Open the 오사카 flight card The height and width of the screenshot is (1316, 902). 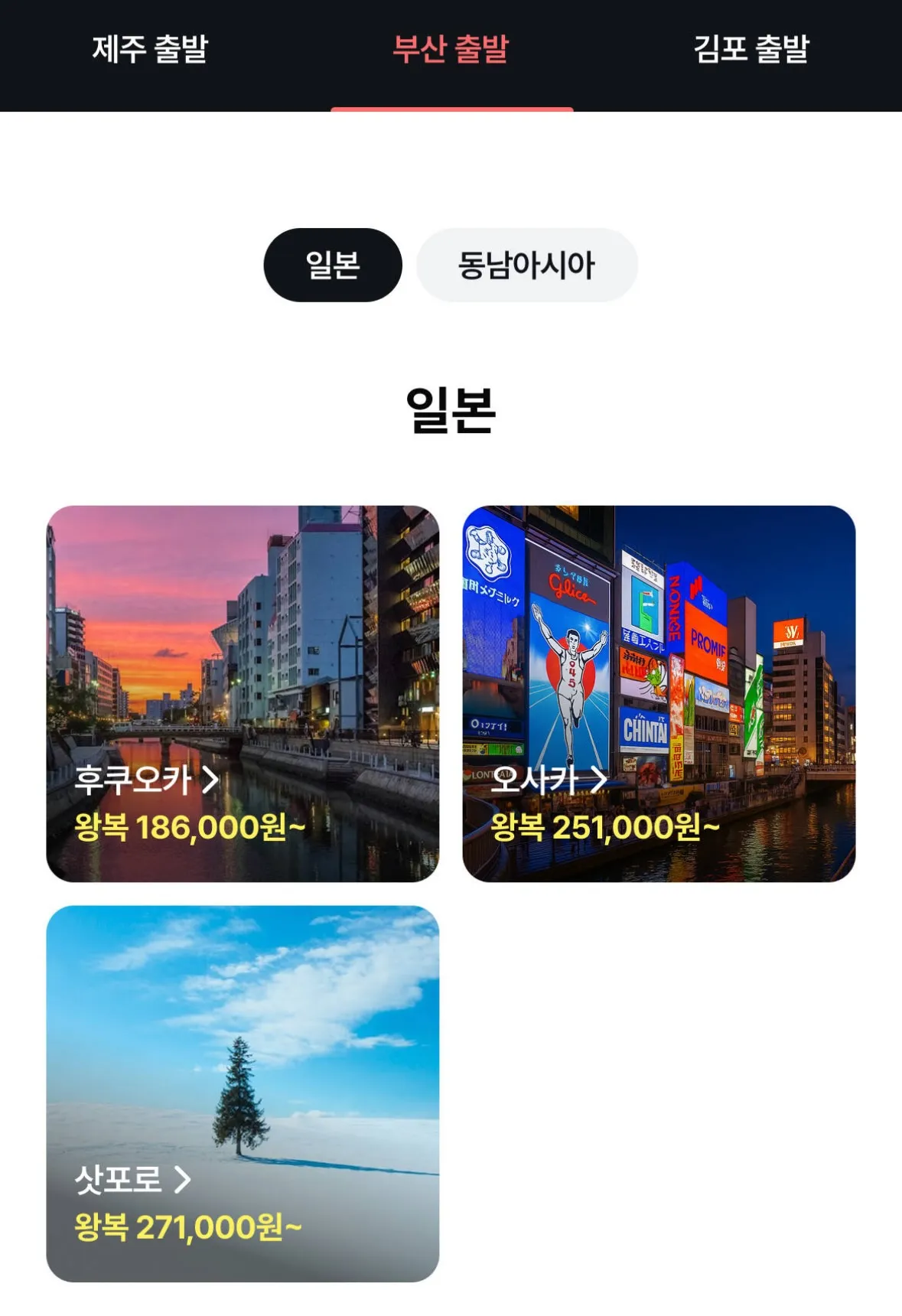[659, 693]
